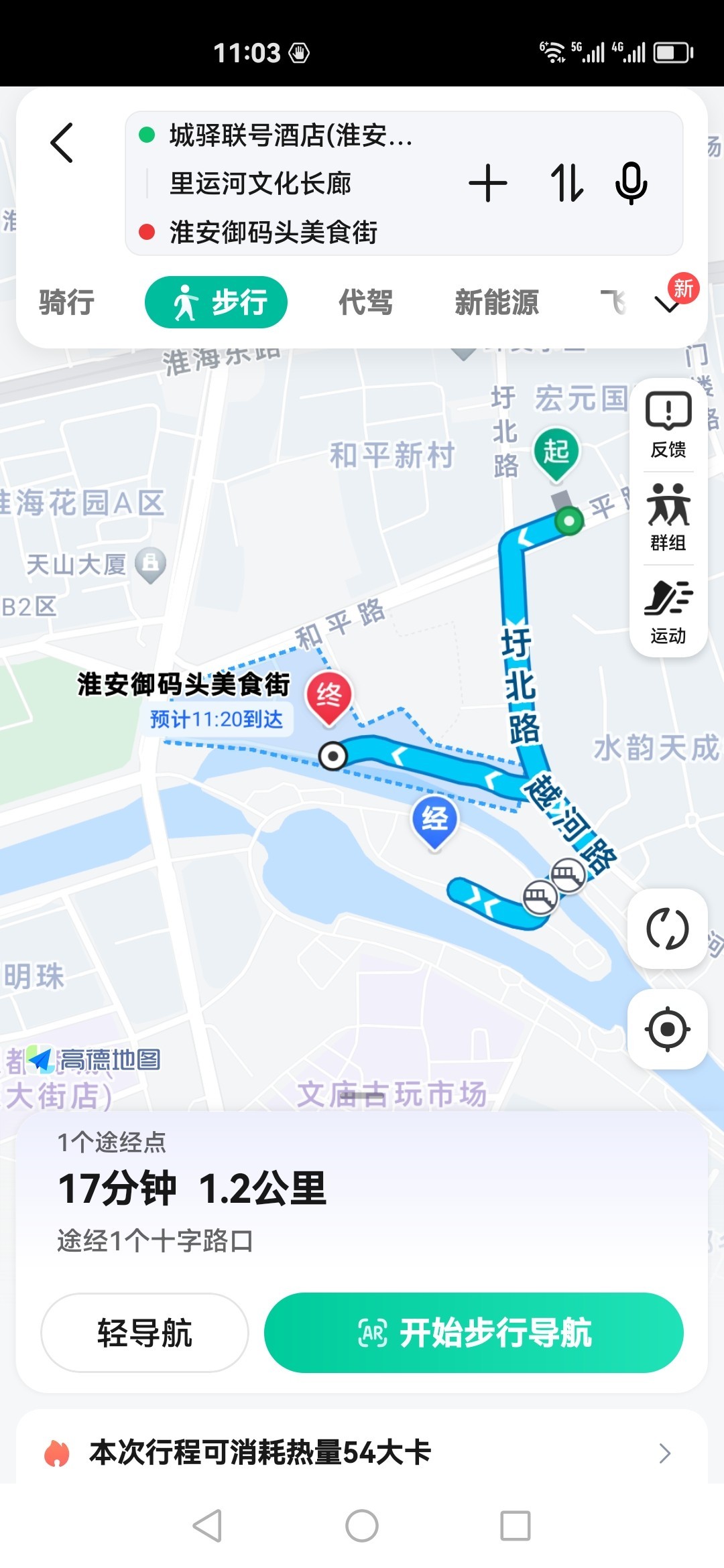Expand more travel modes chevron
Image resolution: width=724 pixels, height=1568 pixels.
click(x=668, y=305)
